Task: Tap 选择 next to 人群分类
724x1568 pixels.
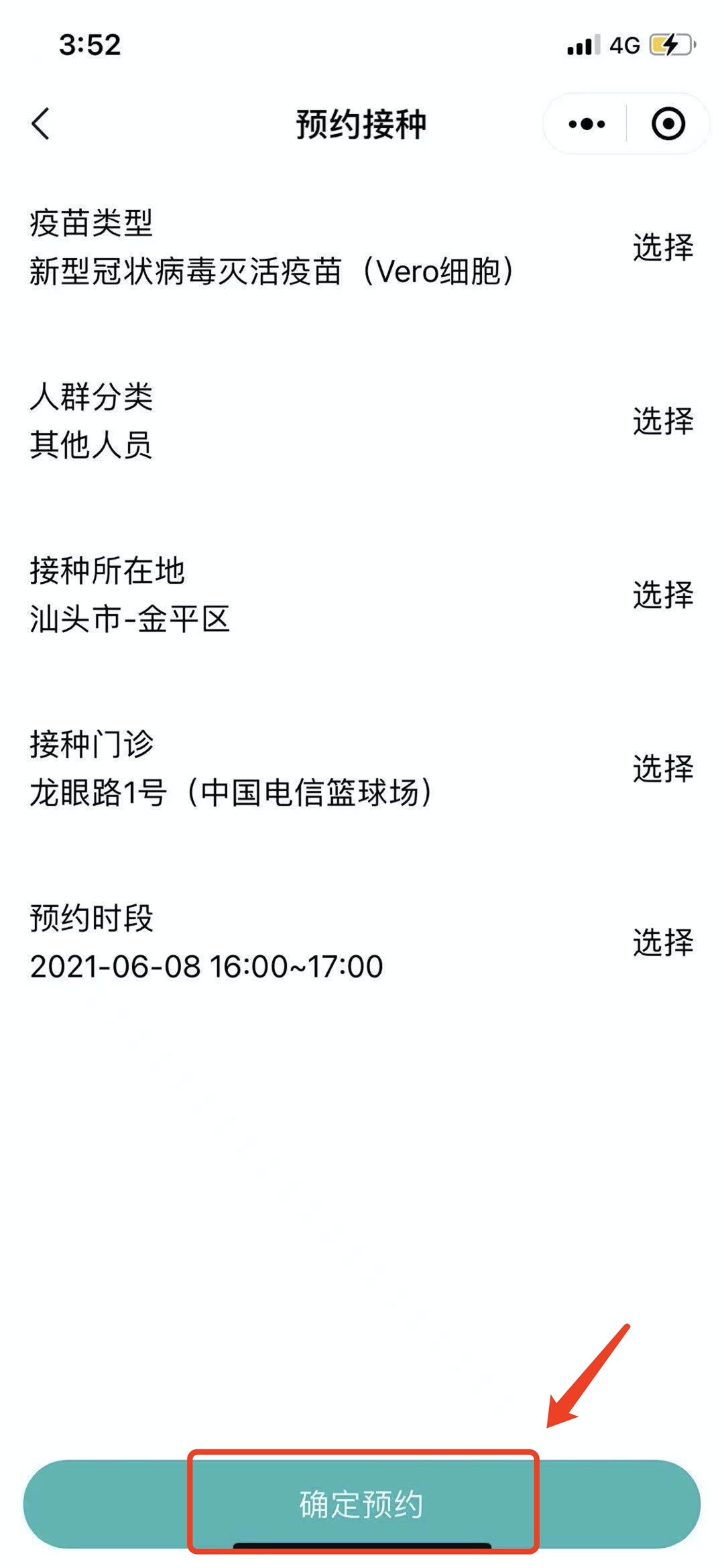Action: coord(662,421)
